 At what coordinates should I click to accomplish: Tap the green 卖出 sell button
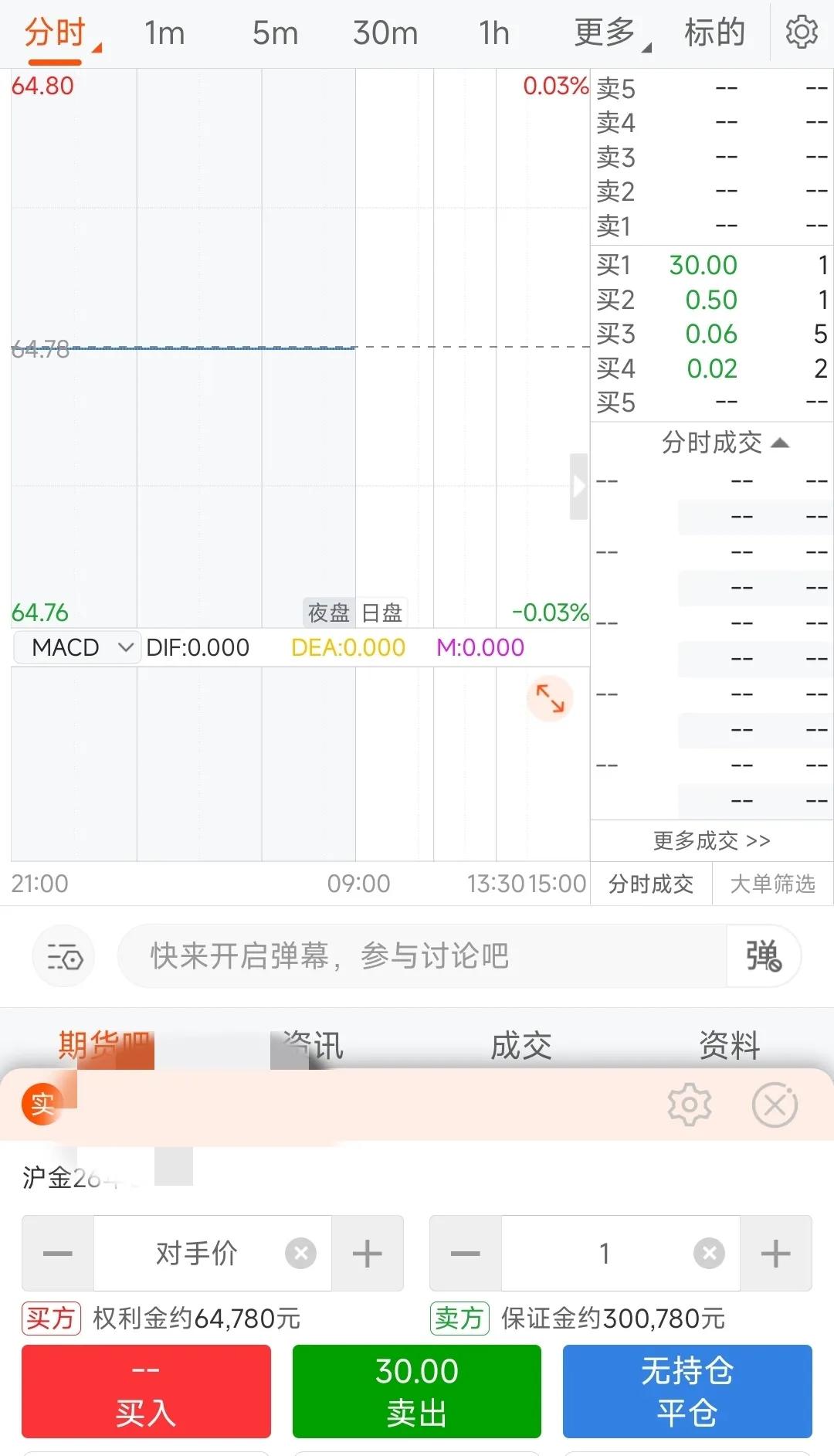coord(416,1391)
